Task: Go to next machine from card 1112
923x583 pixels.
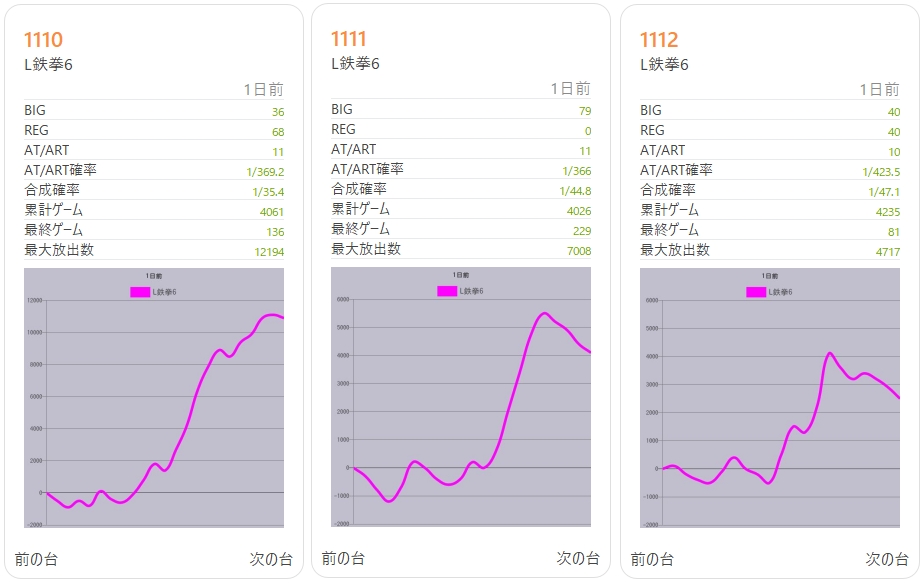Action: pyautogui.click(x=887, y=559)
